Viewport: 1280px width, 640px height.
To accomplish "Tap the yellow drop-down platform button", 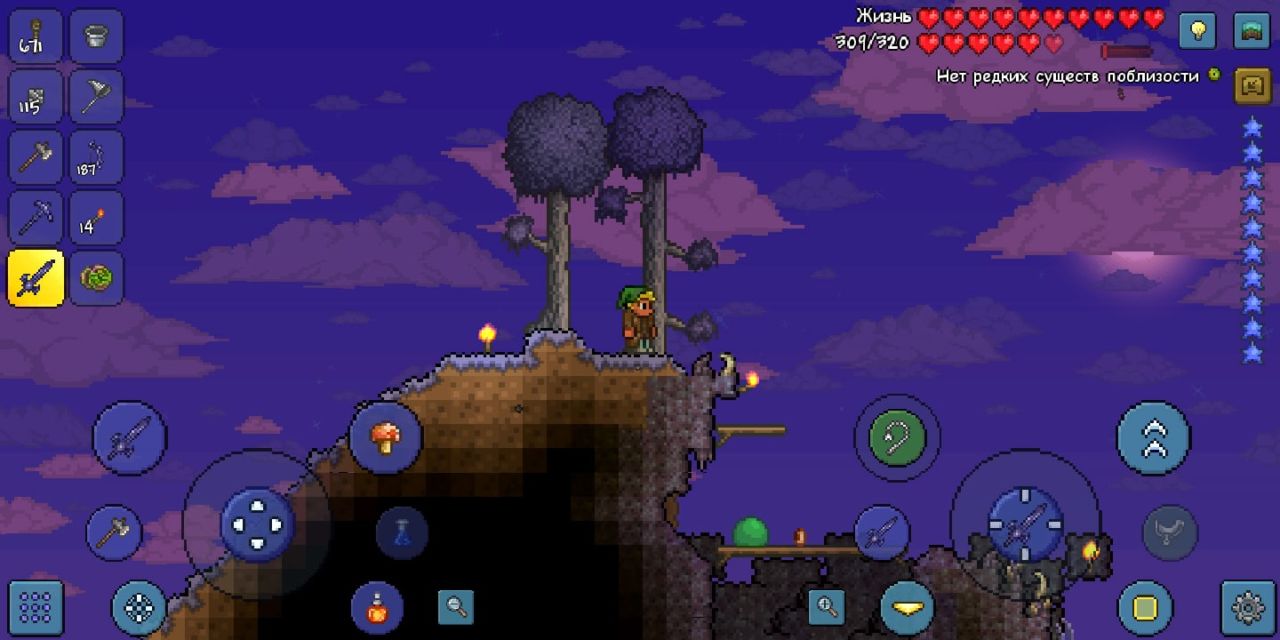I will point(907,607).
